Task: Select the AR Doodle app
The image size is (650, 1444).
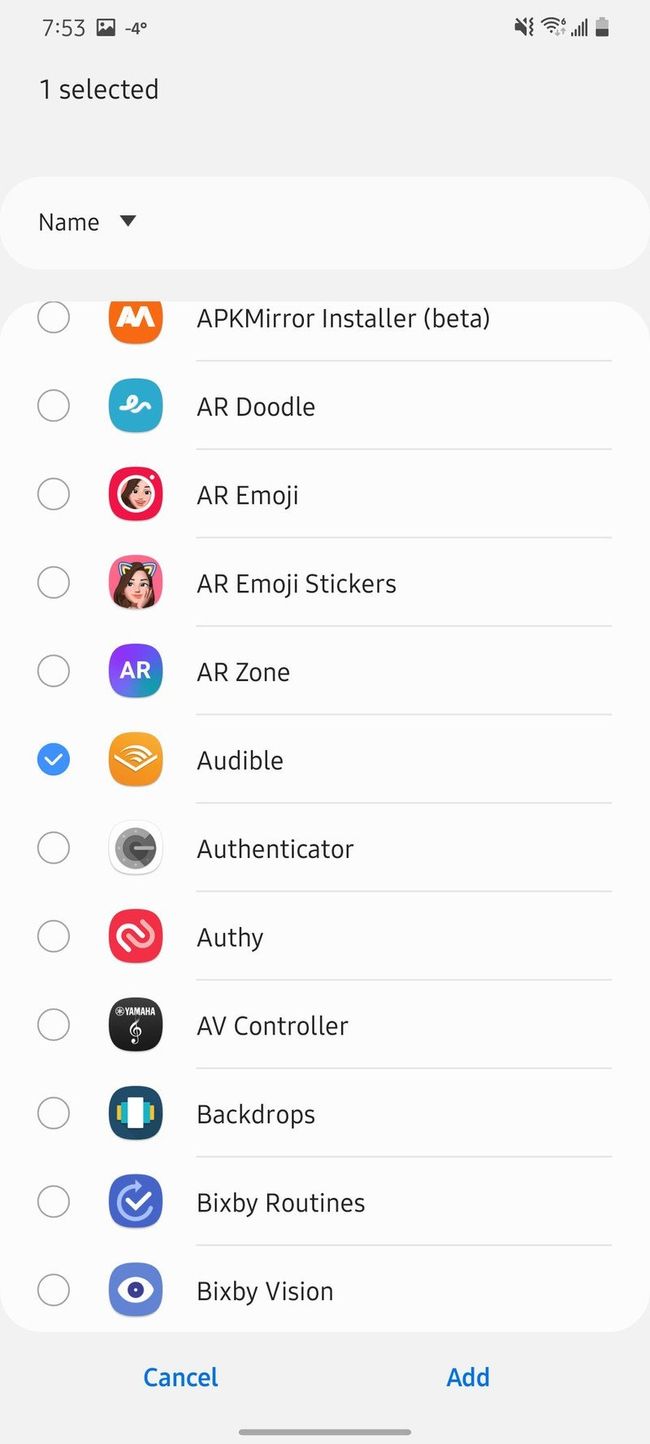Action: pyautogui.click(x=53, y=406)
